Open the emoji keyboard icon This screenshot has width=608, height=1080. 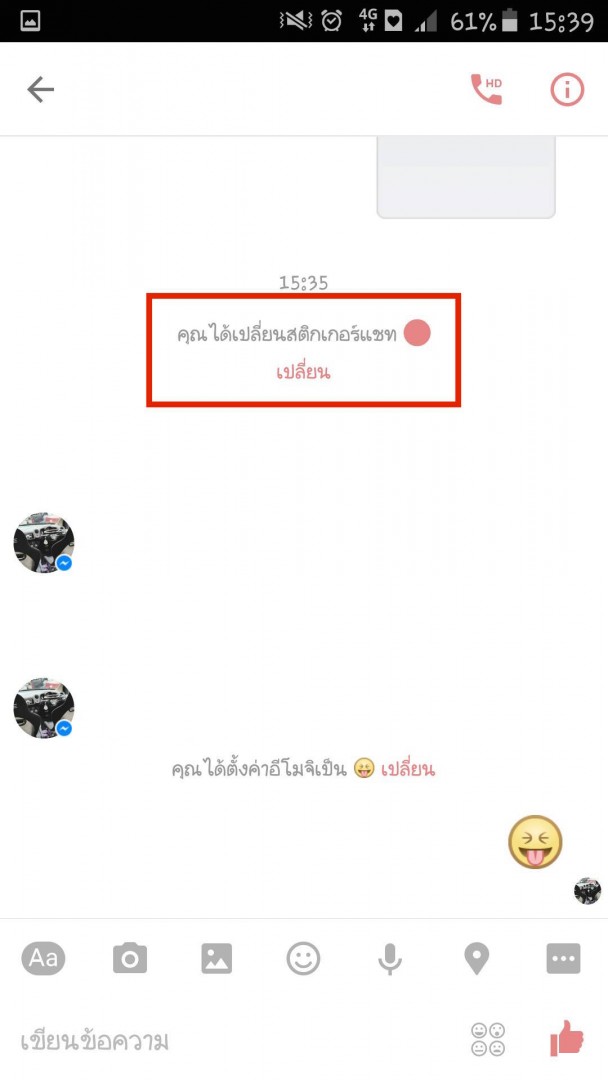pos(488,1040)
